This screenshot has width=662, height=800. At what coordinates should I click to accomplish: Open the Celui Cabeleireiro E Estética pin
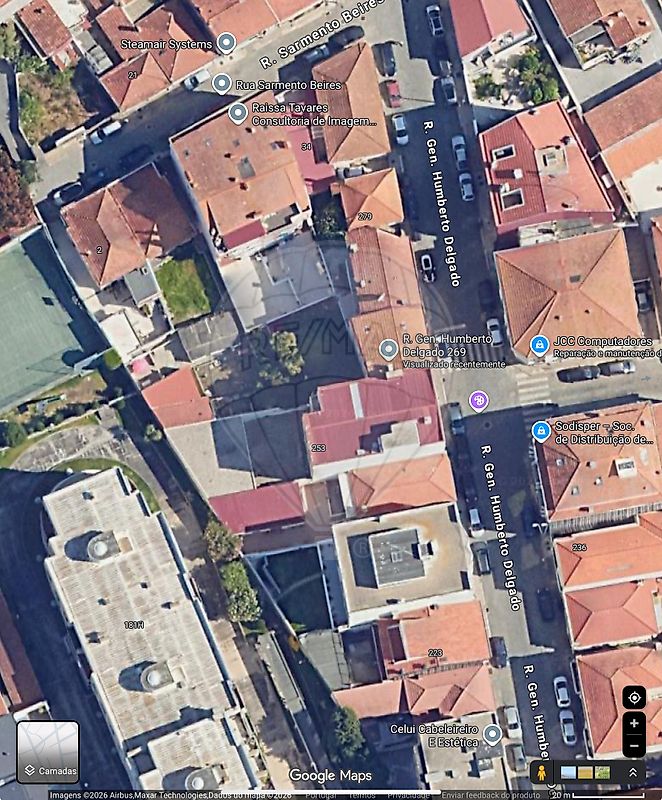click(x=492, y=735)
